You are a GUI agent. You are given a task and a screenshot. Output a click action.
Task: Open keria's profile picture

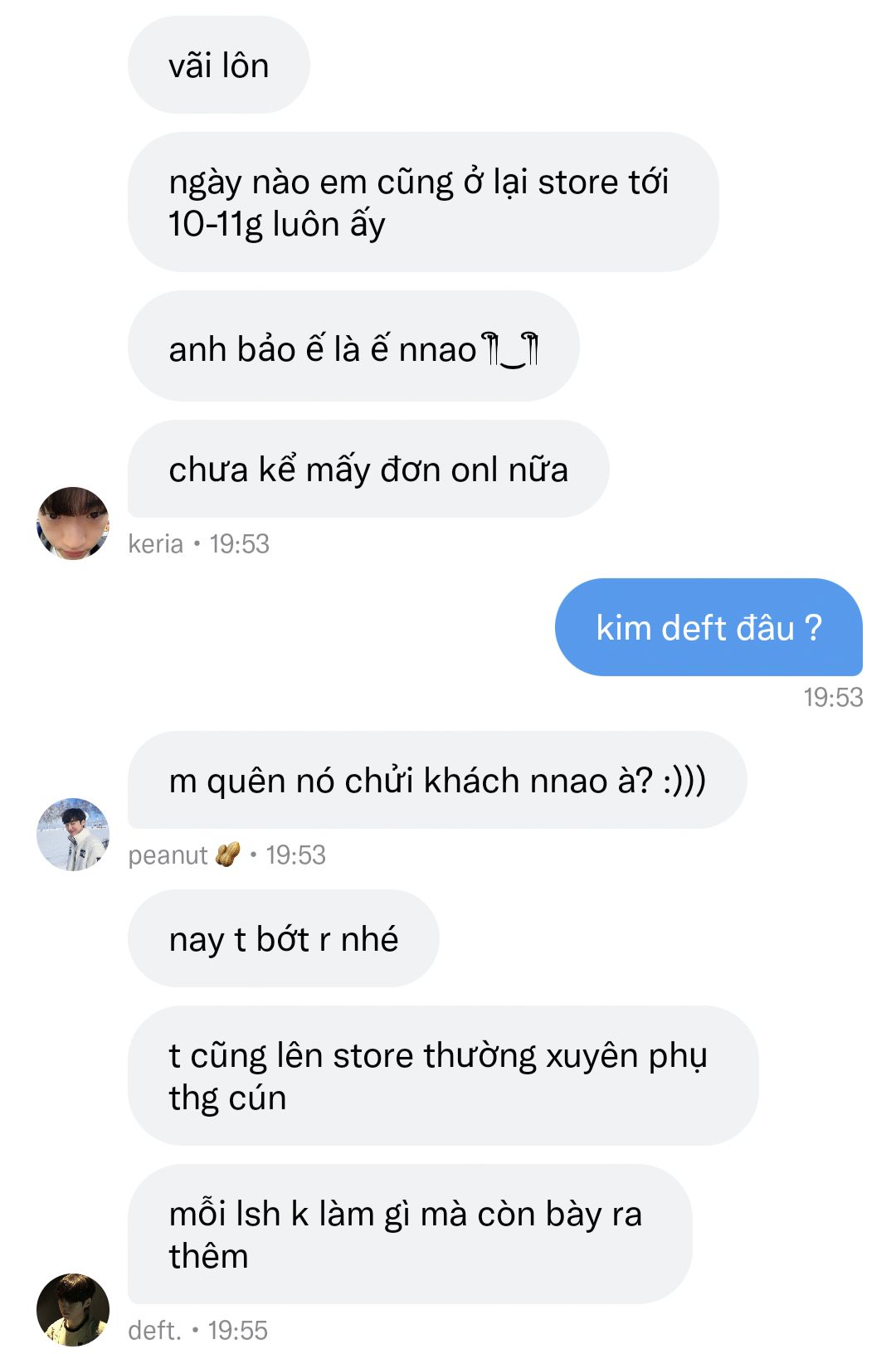(73, 523)
